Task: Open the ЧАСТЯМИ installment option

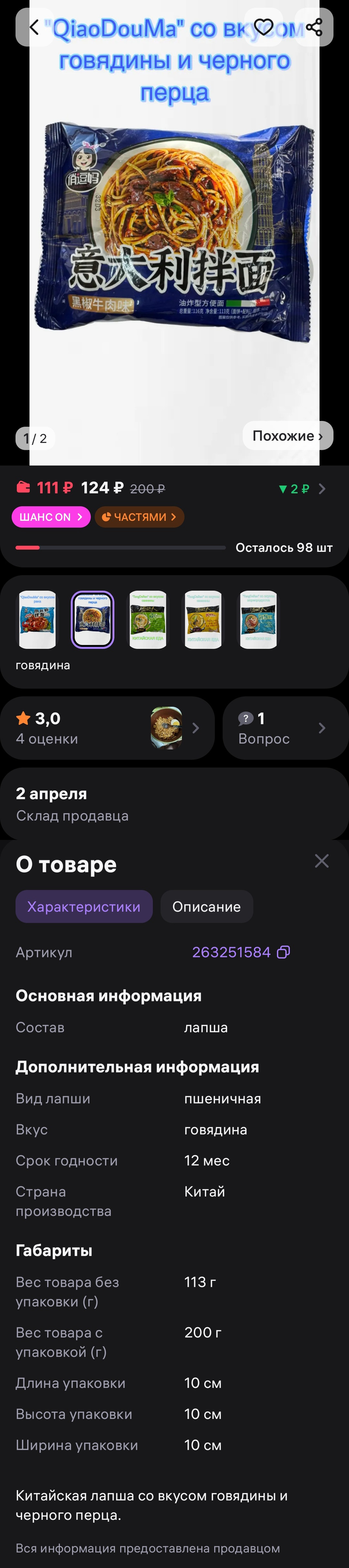Action: click(139, 517)
